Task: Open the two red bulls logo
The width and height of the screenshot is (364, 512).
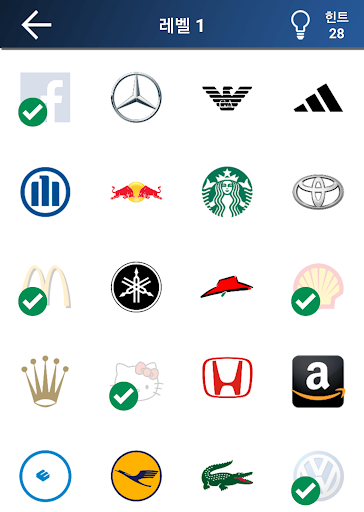Action: point(136,192)
